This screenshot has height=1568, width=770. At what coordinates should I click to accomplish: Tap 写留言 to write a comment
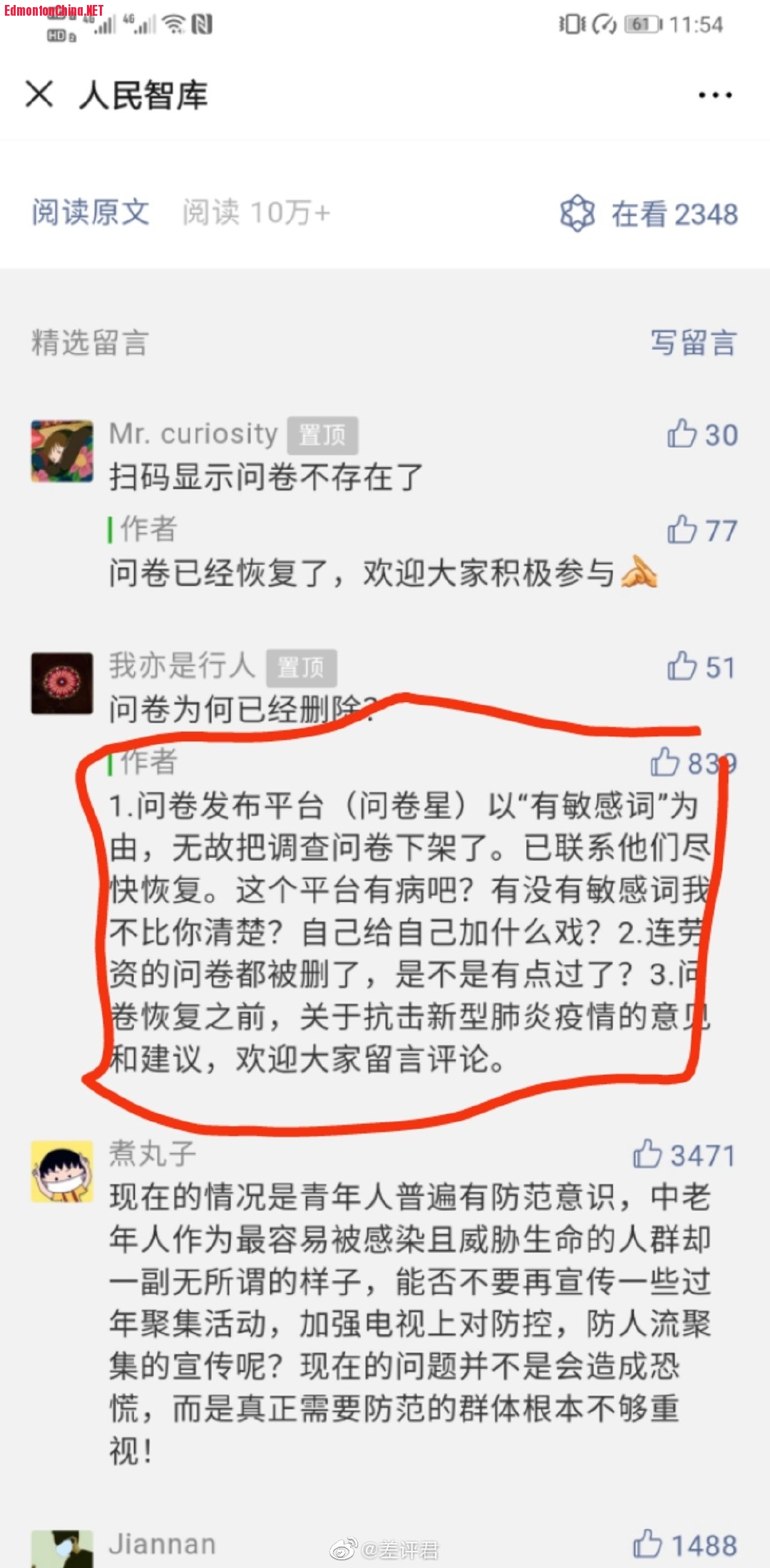(693, 343)
